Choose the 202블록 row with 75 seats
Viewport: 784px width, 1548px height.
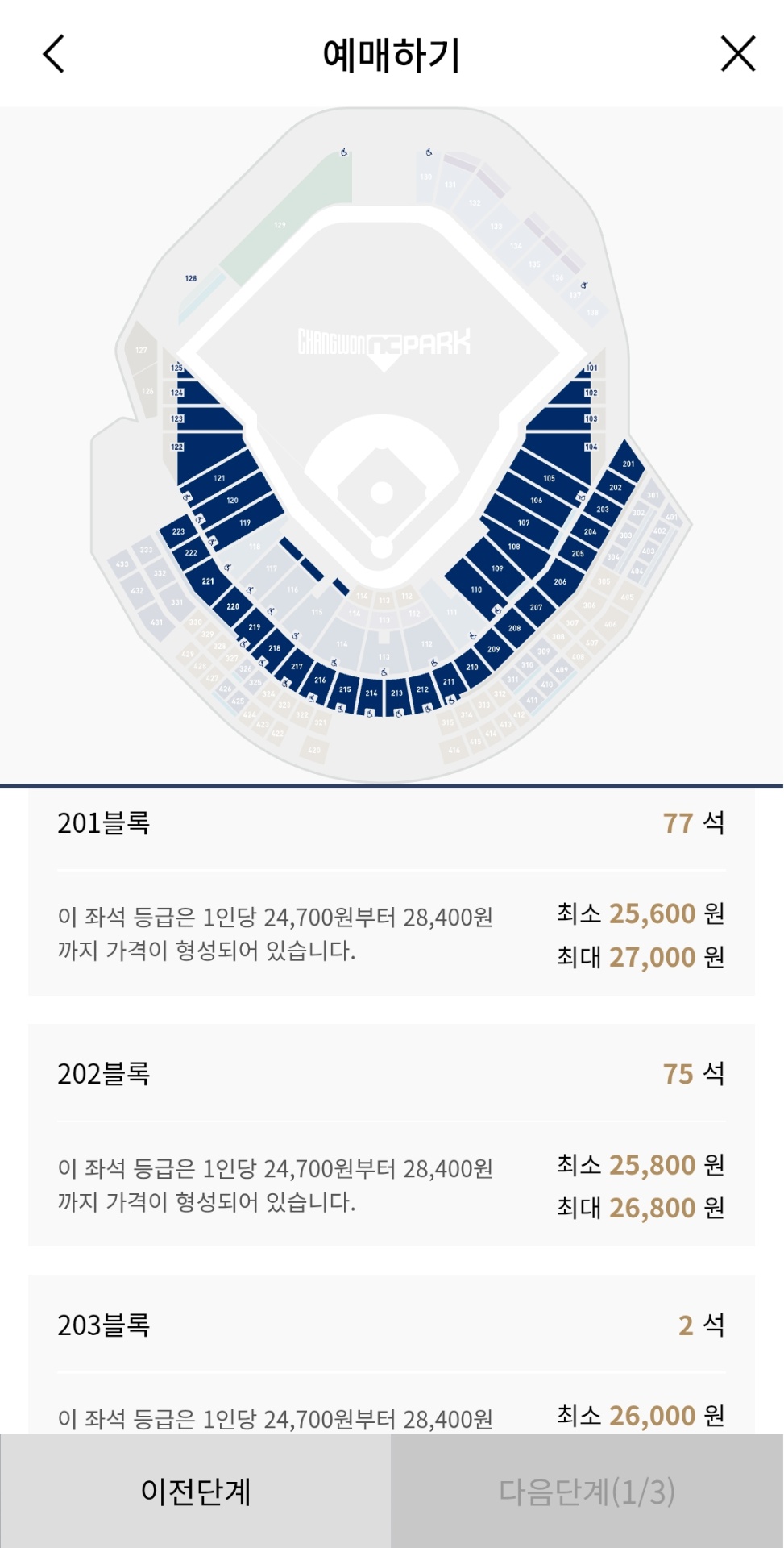point(392,1135)
